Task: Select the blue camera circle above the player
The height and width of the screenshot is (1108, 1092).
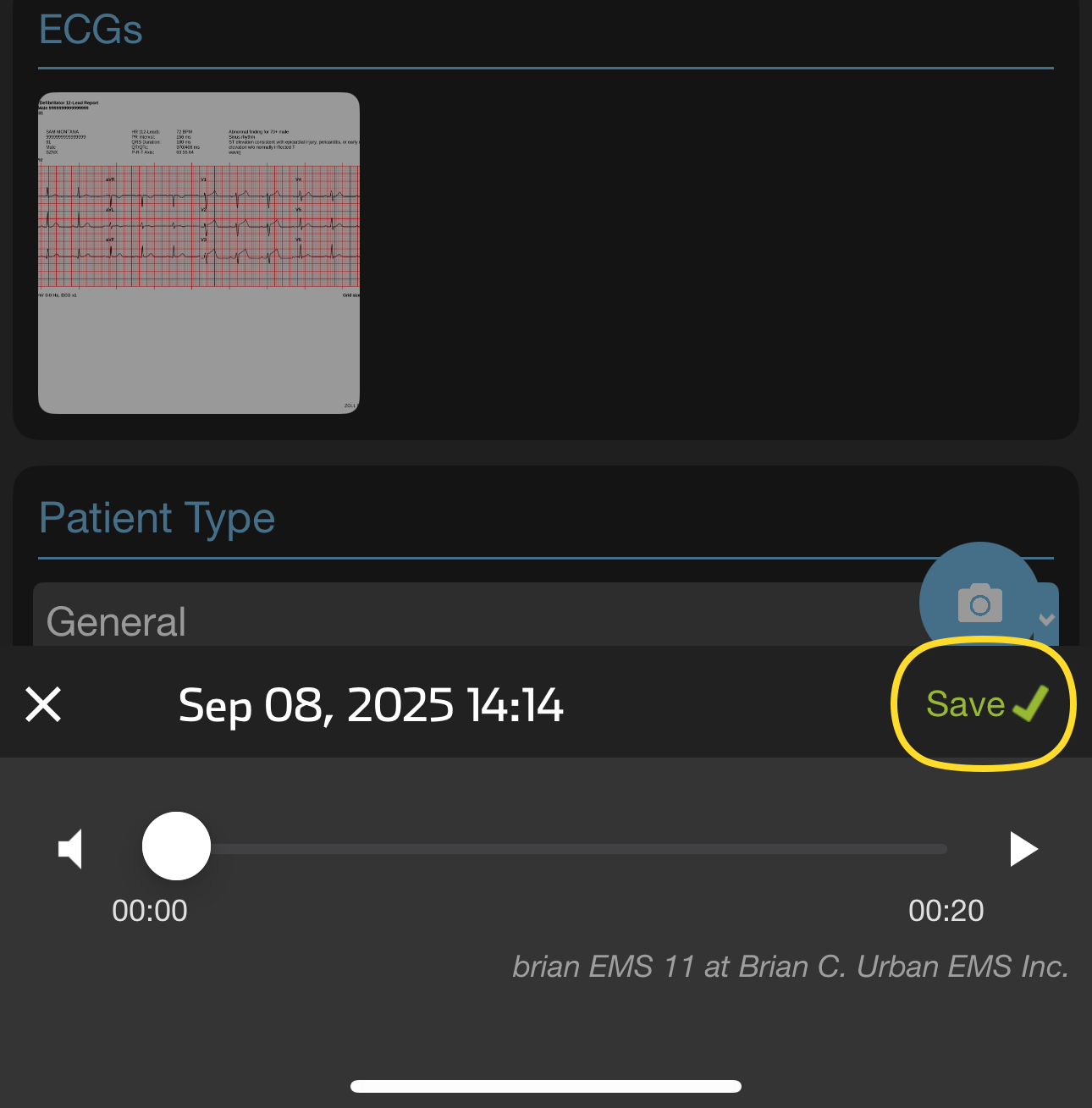Action: [x=979, y=603]
